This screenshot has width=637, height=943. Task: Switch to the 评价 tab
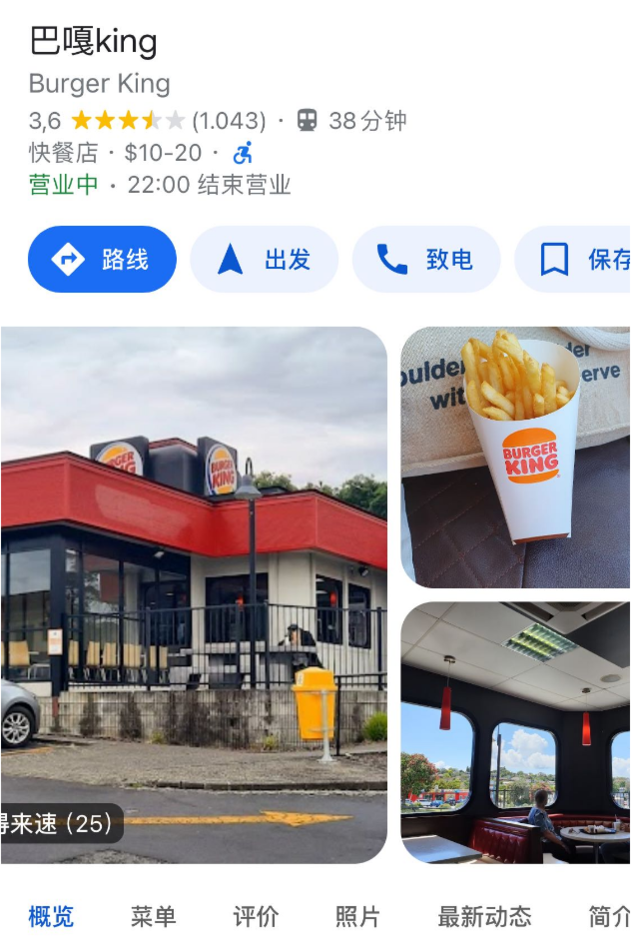256,916
